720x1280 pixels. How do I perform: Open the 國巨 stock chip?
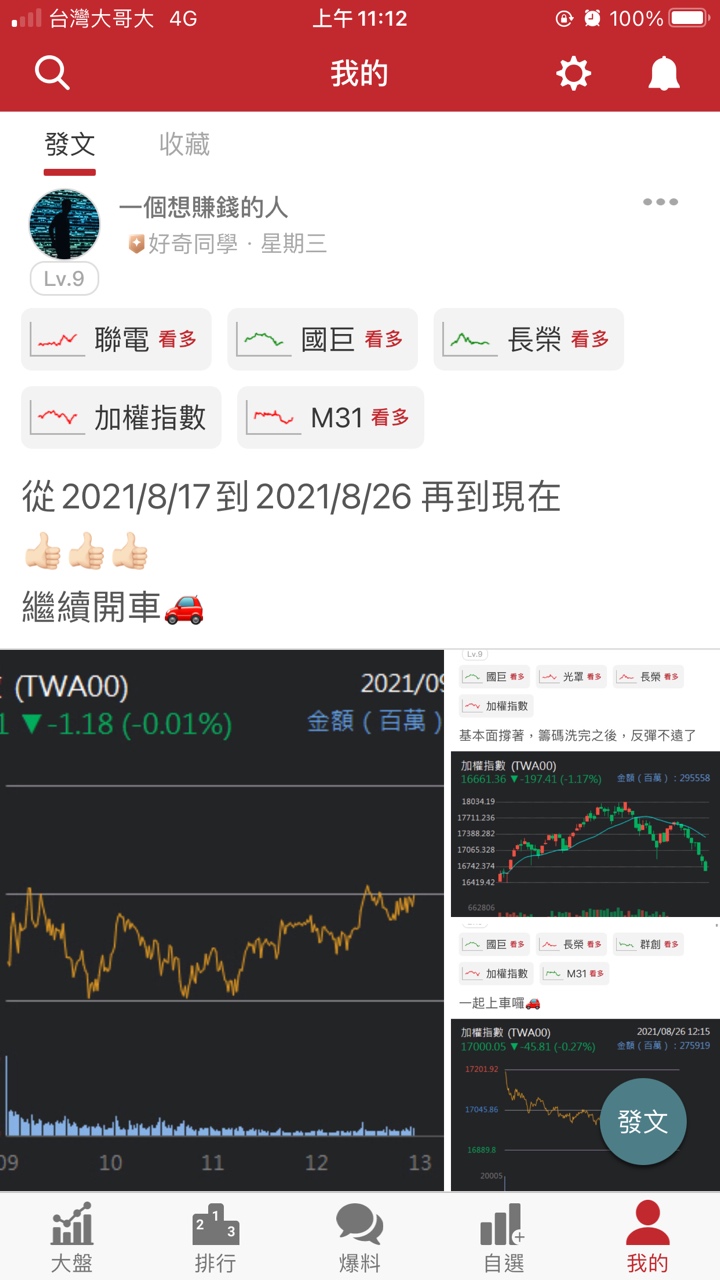click(x=322, y=339)
